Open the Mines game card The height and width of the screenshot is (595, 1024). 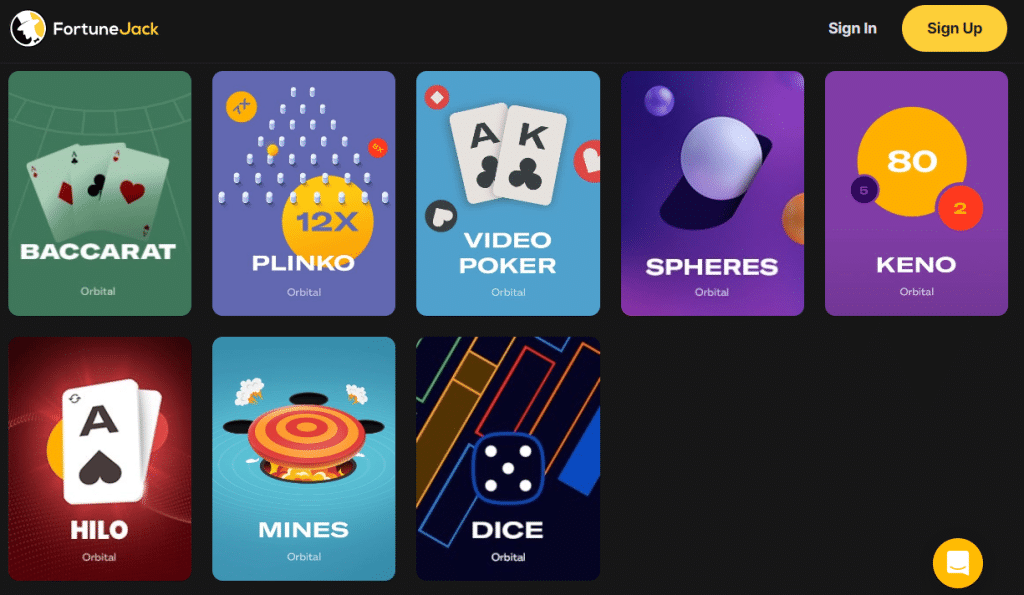303,458
